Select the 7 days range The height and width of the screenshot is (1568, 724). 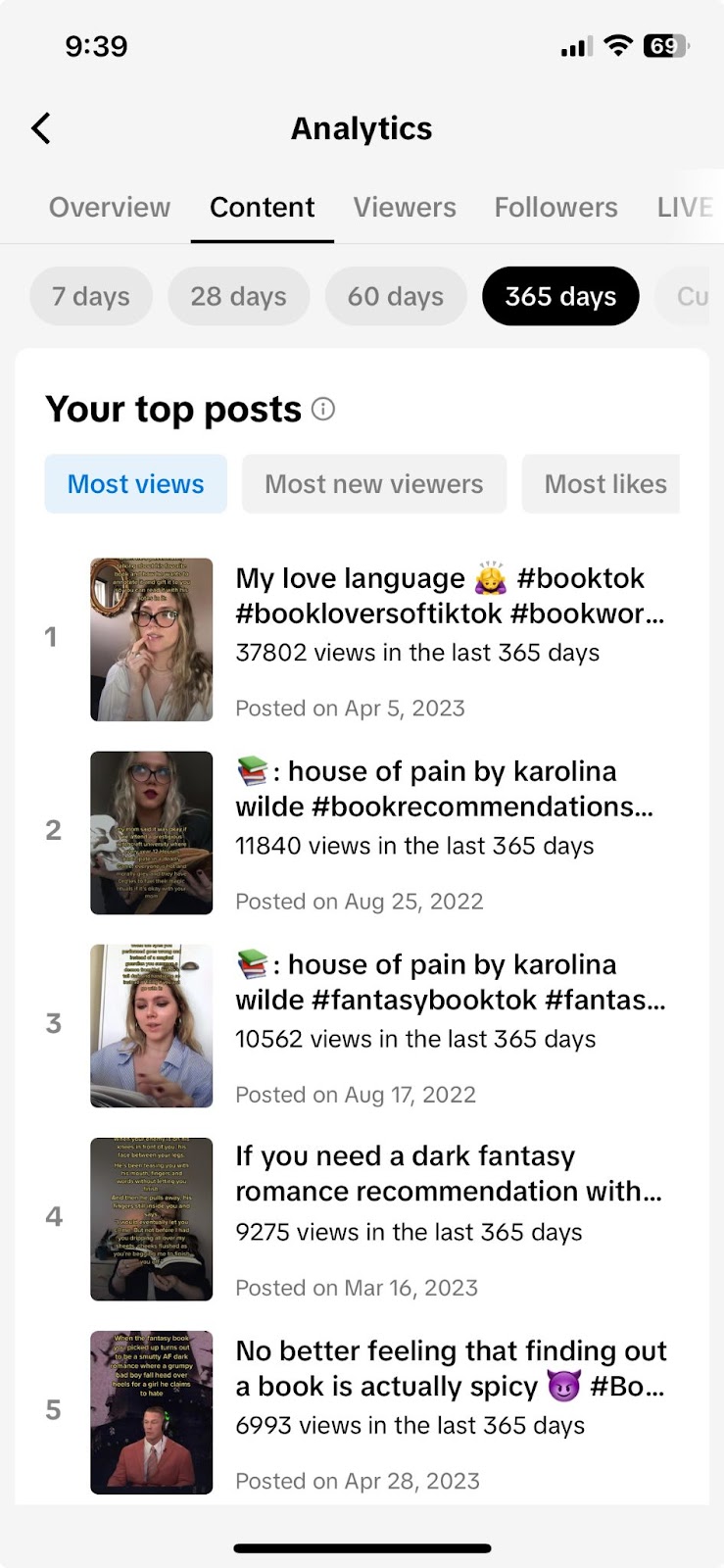pyautogui.click(x=91, y=296)
